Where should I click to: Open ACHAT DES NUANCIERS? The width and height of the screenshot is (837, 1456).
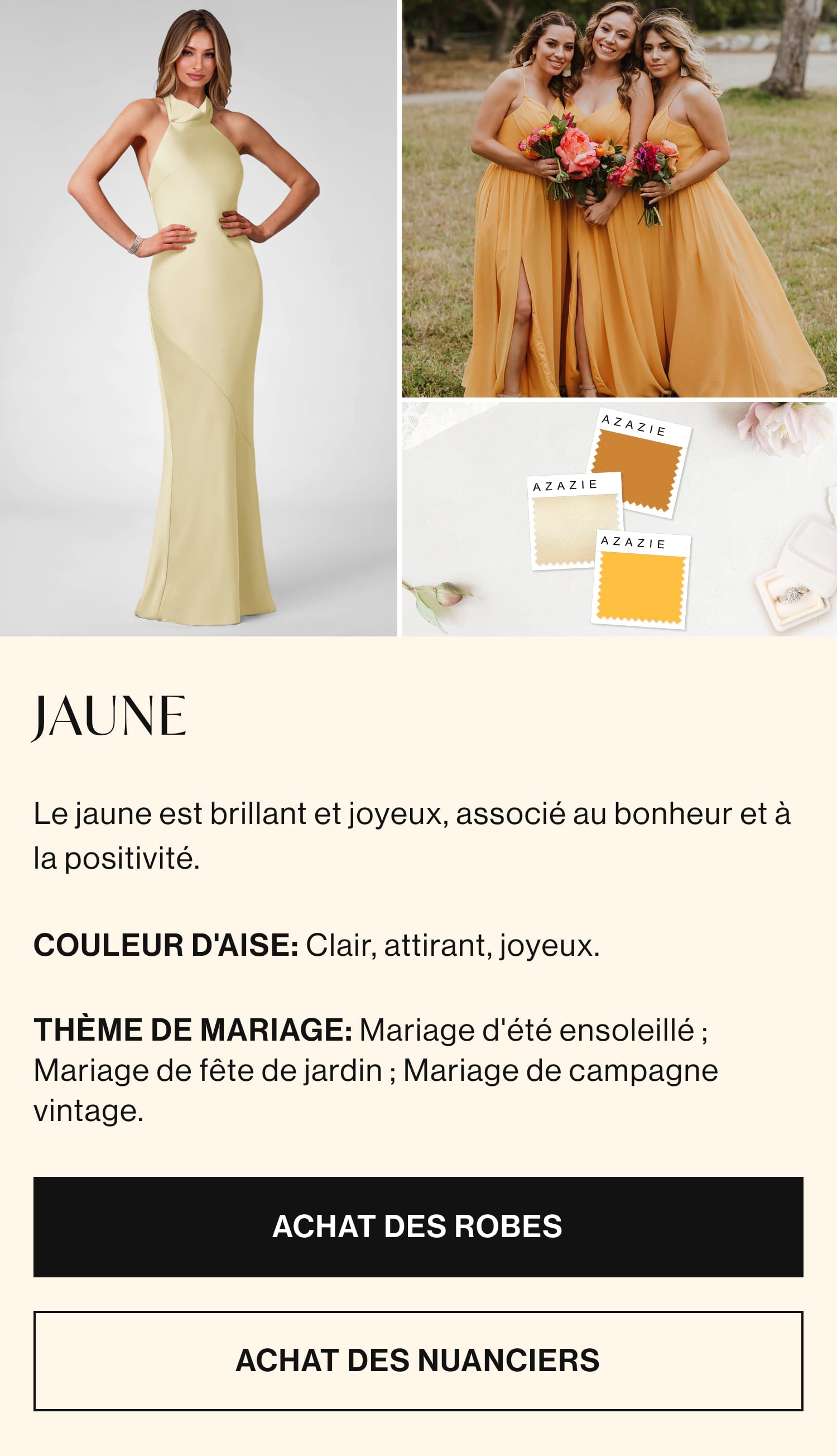pyautogui.click(x=418, y=1361)
